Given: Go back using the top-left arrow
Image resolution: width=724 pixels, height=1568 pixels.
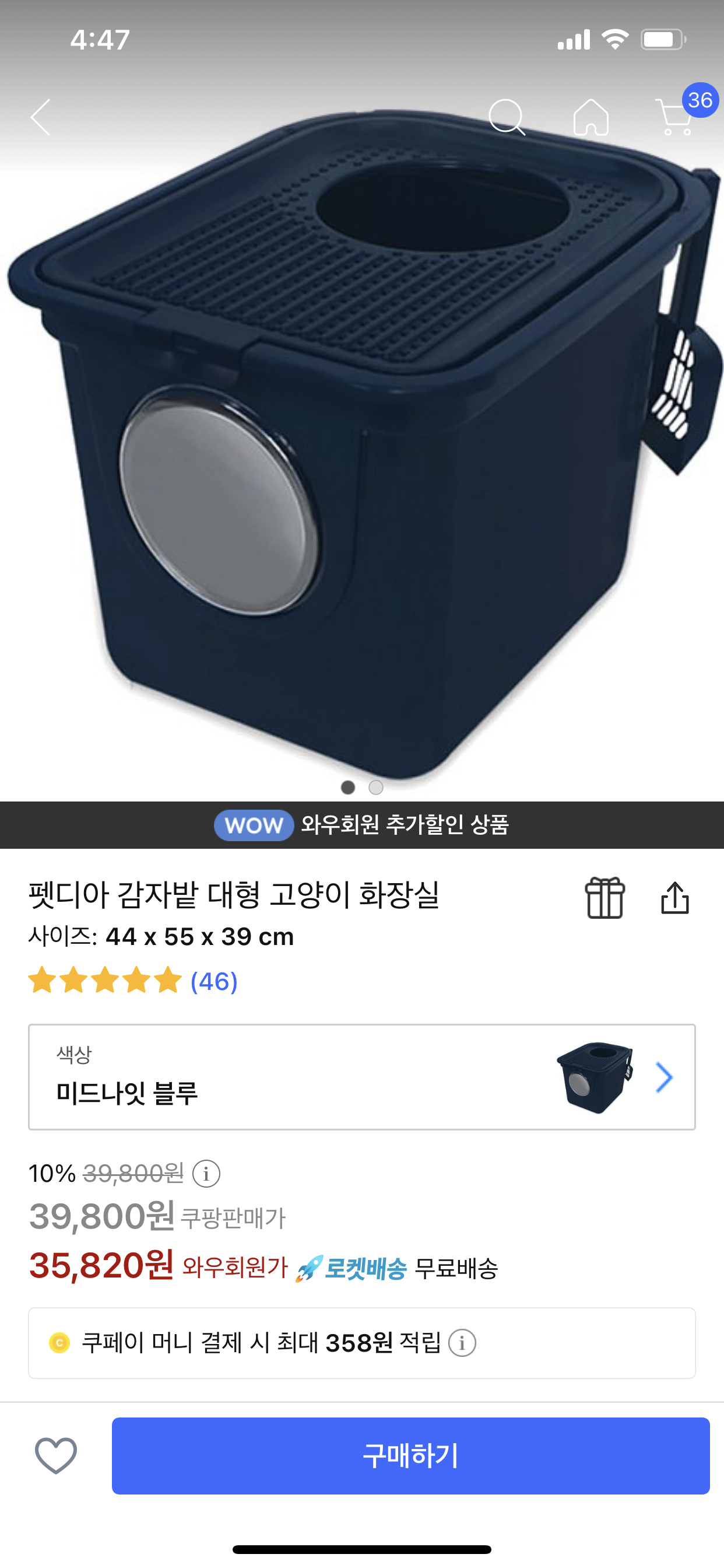Looking at the screenshot, I should (41, 117).
